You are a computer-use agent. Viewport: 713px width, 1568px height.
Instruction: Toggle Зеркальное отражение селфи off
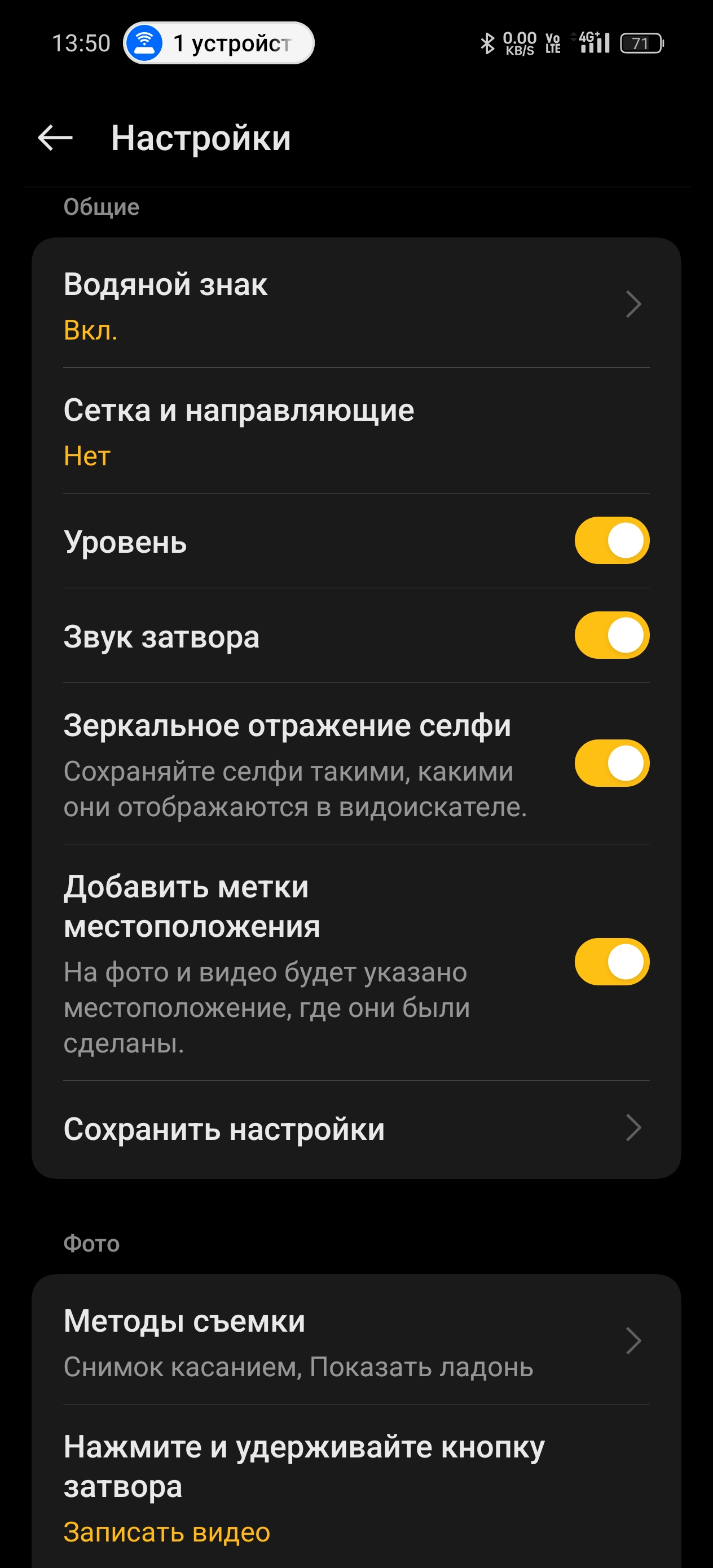[x=611, y=763]
